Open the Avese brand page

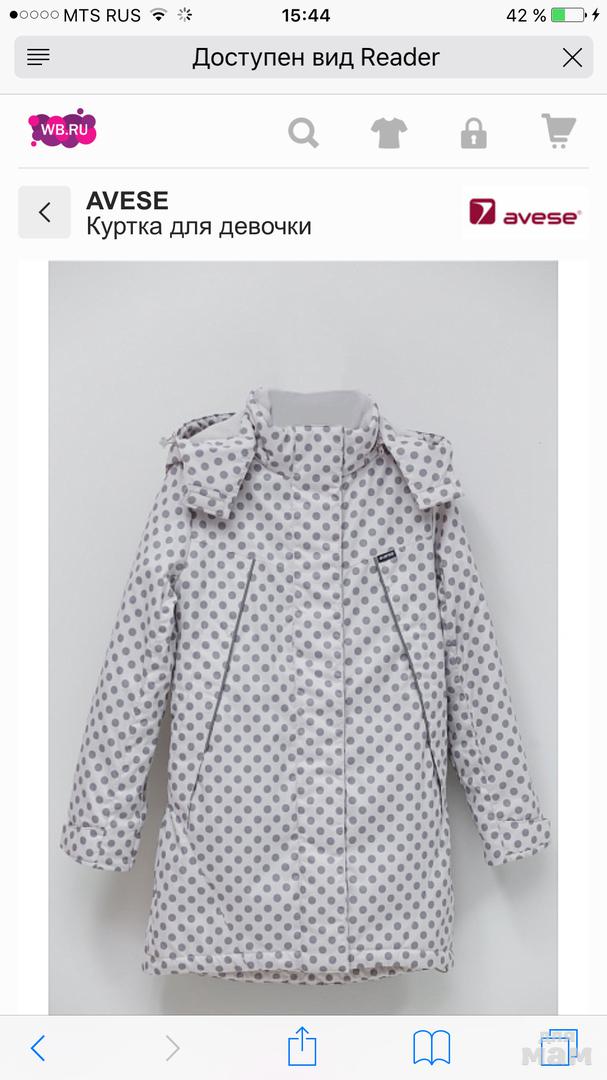(x=523, y=212)
